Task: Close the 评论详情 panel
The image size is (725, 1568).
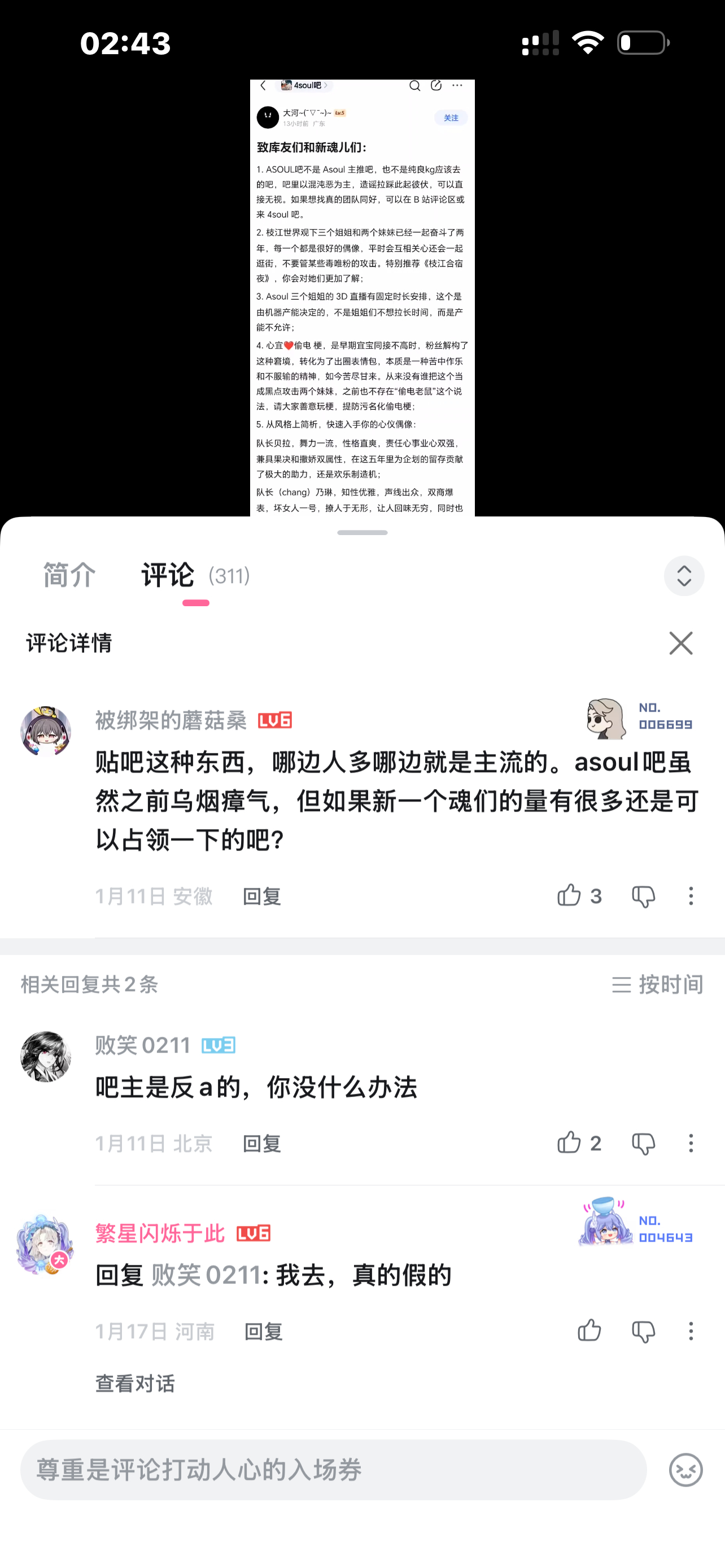Action: [680, 643]
